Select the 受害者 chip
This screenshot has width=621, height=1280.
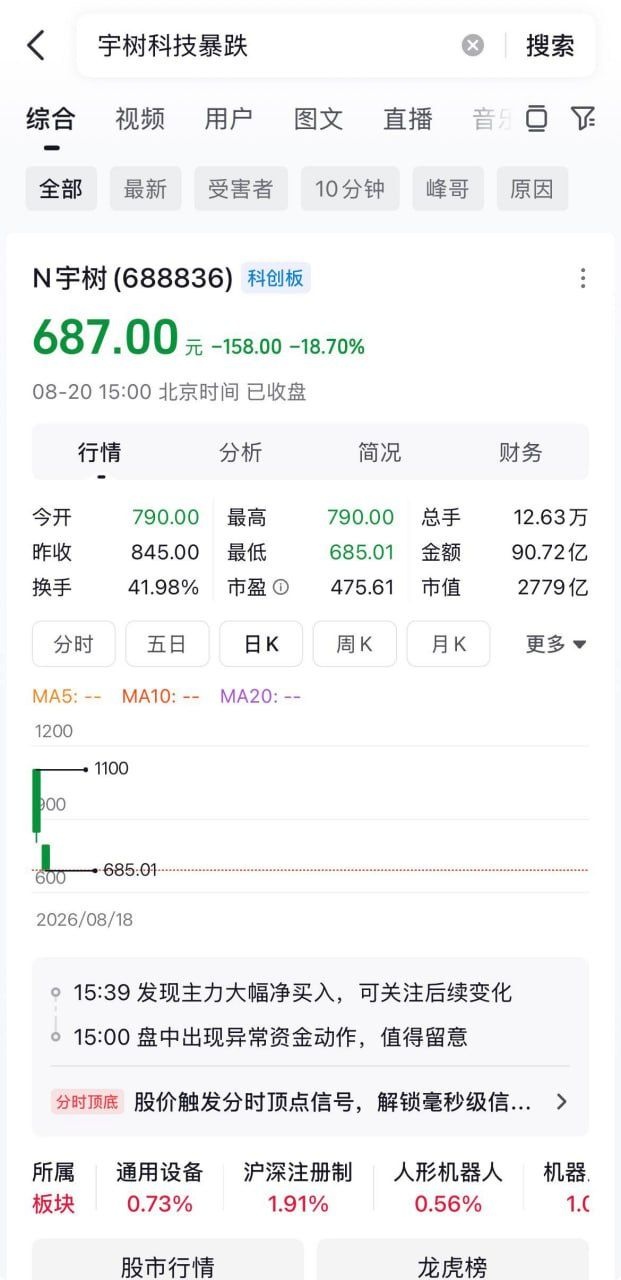point(240,188)
